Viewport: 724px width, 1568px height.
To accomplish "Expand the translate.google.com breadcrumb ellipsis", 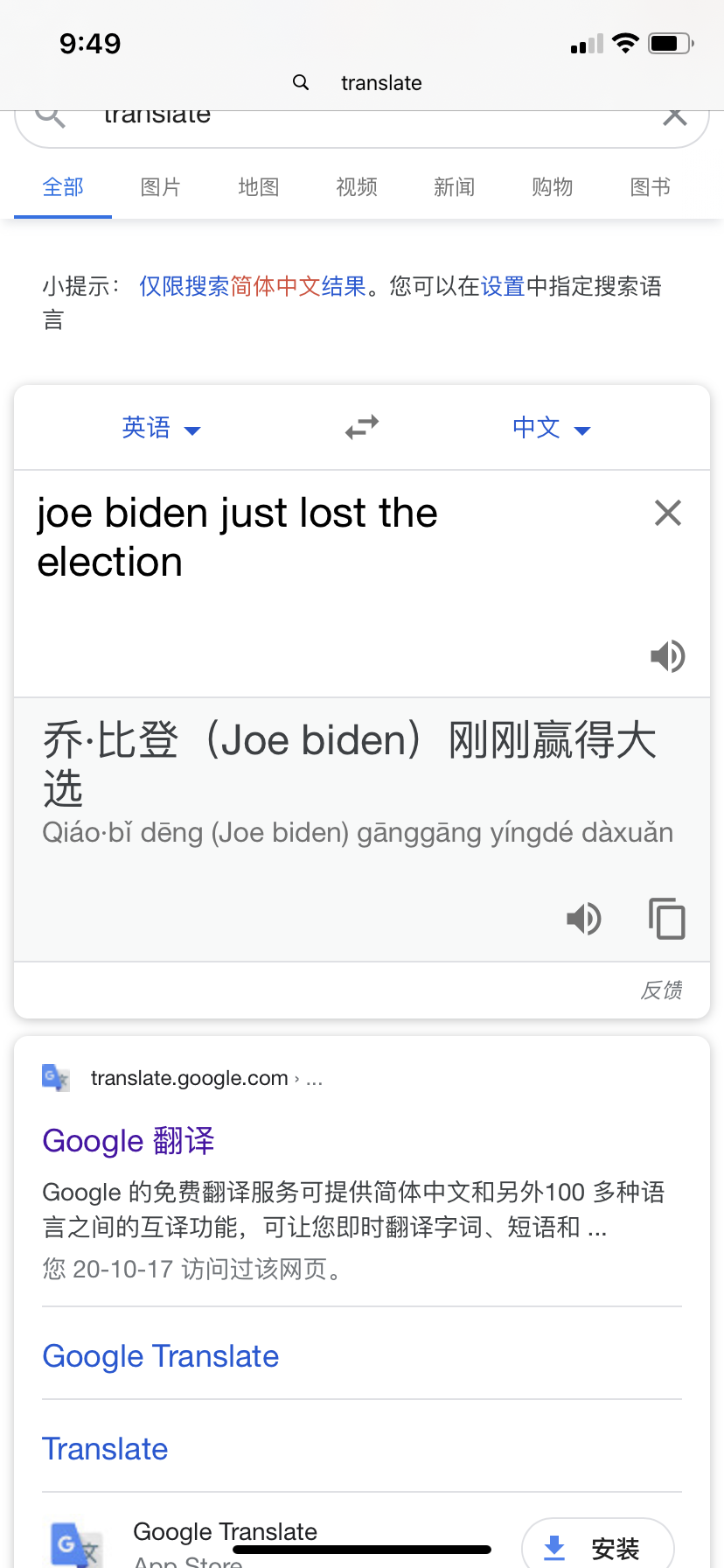I will click(x=315, y=1078).
